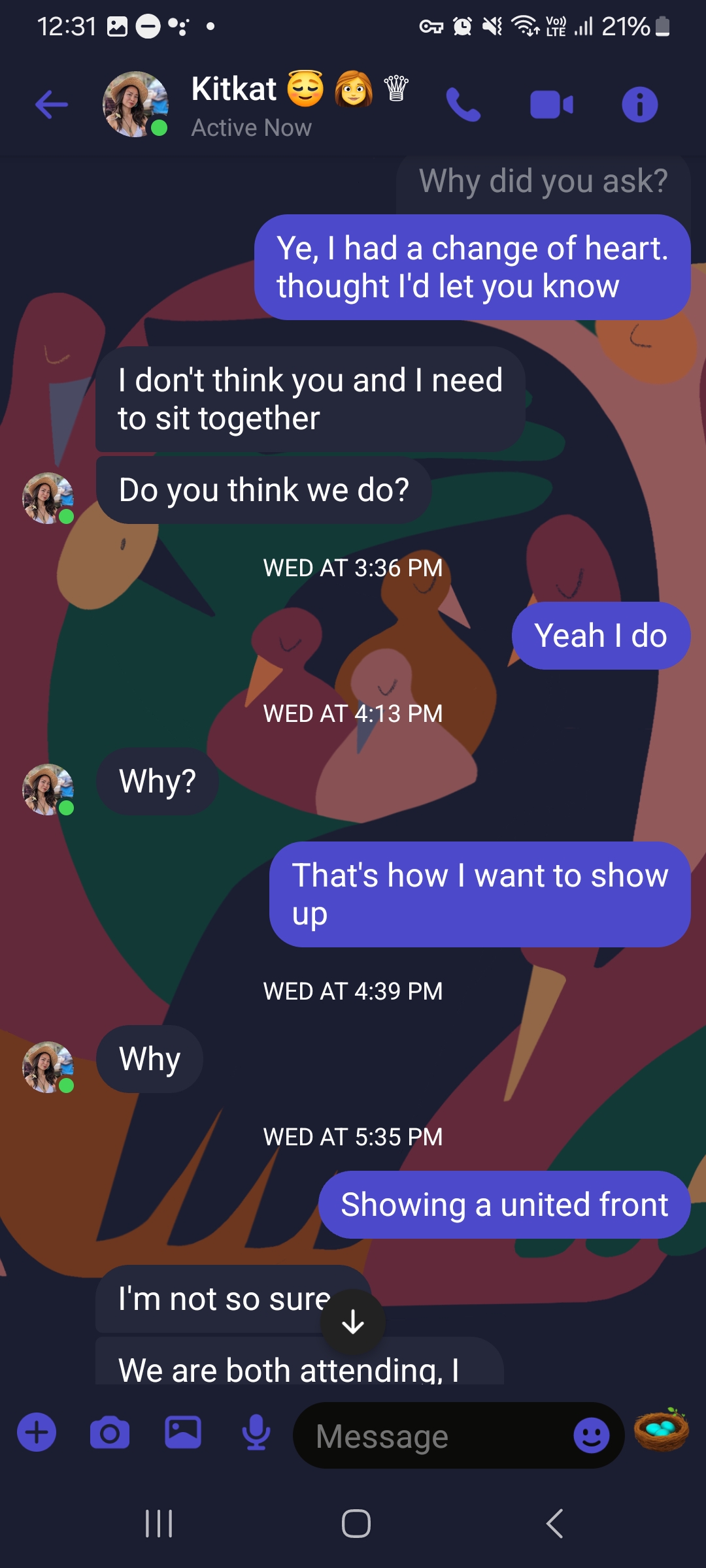
Task: Open the emoji picker in the message box
Action: coord(591,1435)
